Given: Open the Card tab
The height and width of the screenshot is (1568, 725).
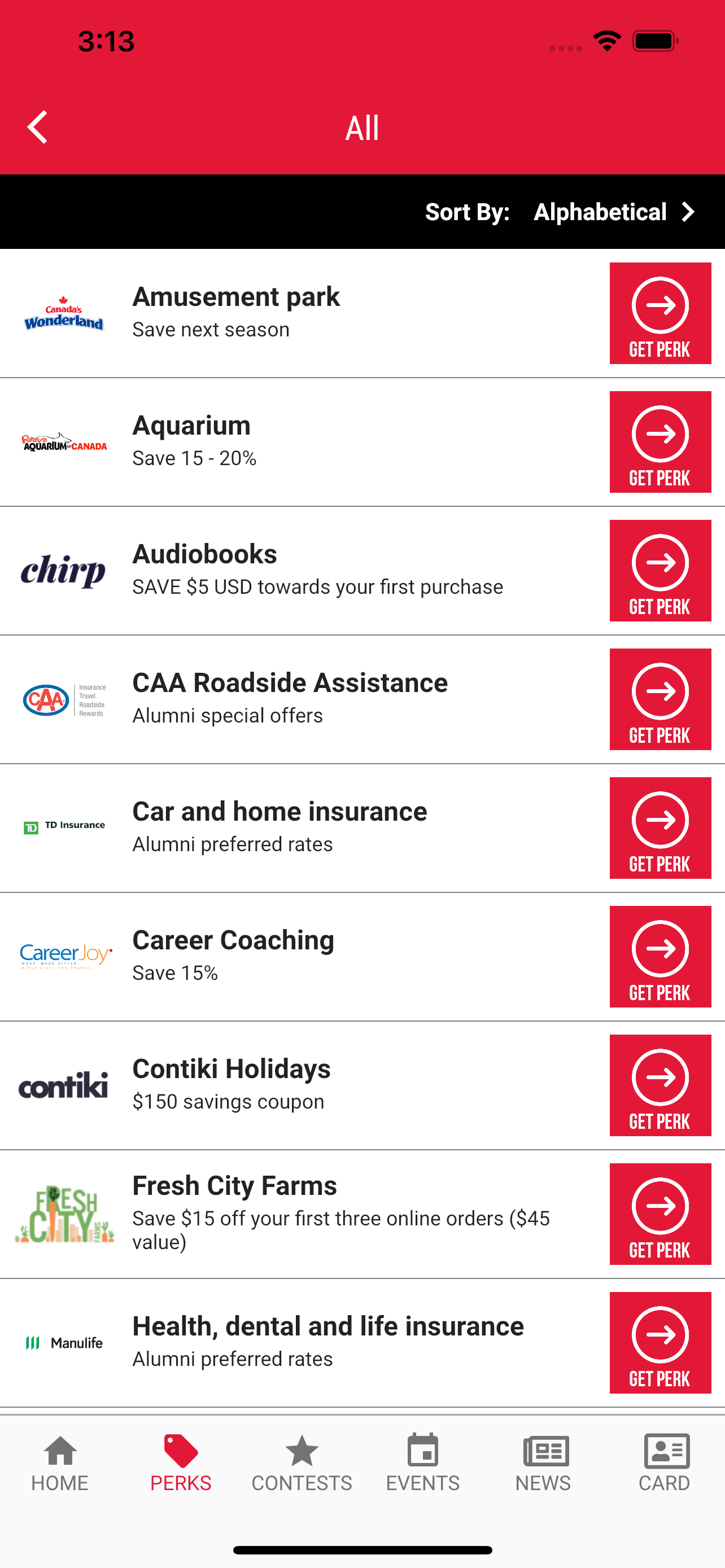Looking at the screenshot, I should click(664, 1464).
